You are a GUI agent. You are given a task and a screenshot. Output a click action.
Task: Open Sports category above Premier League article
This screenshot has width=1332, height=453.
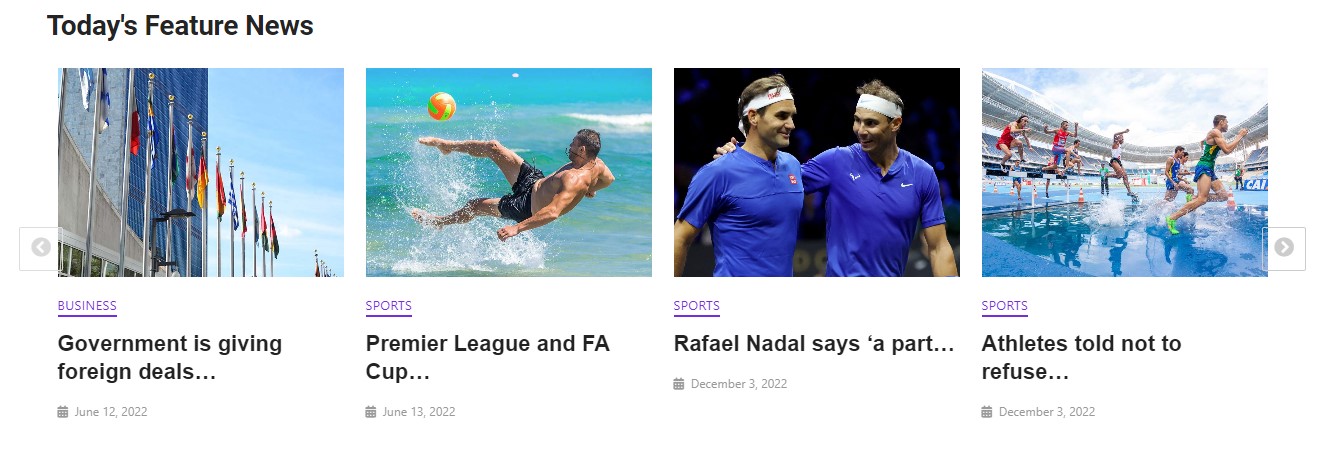point(388,306)
